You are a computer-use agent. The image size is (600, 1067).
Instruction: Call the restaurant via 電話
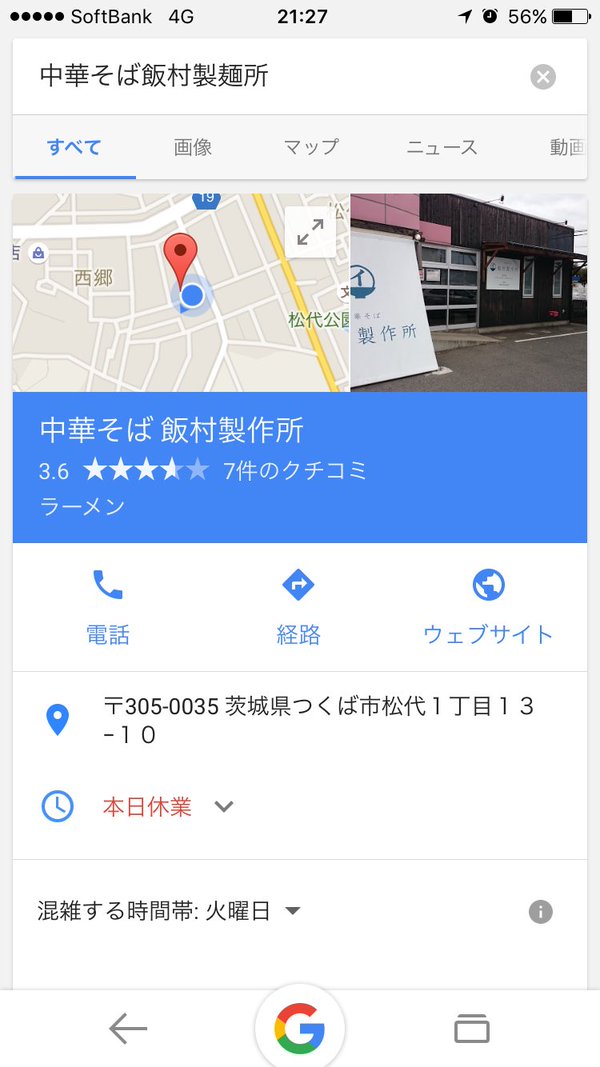pyautogui.click(x=107, y=606)
